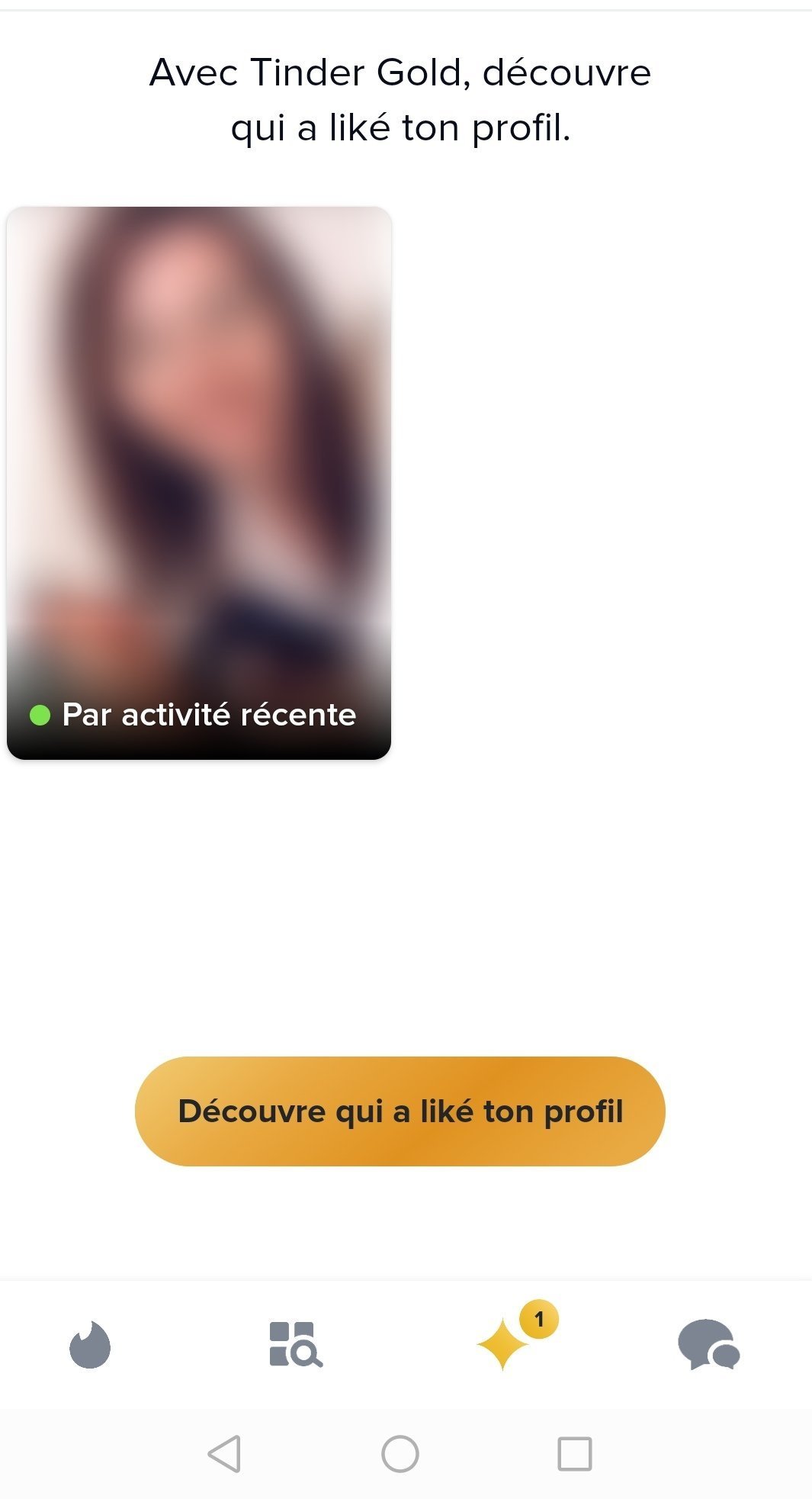Tap "Découvre qui a liké ton profil" button

pyautogui.click(x=400, y=1111)
